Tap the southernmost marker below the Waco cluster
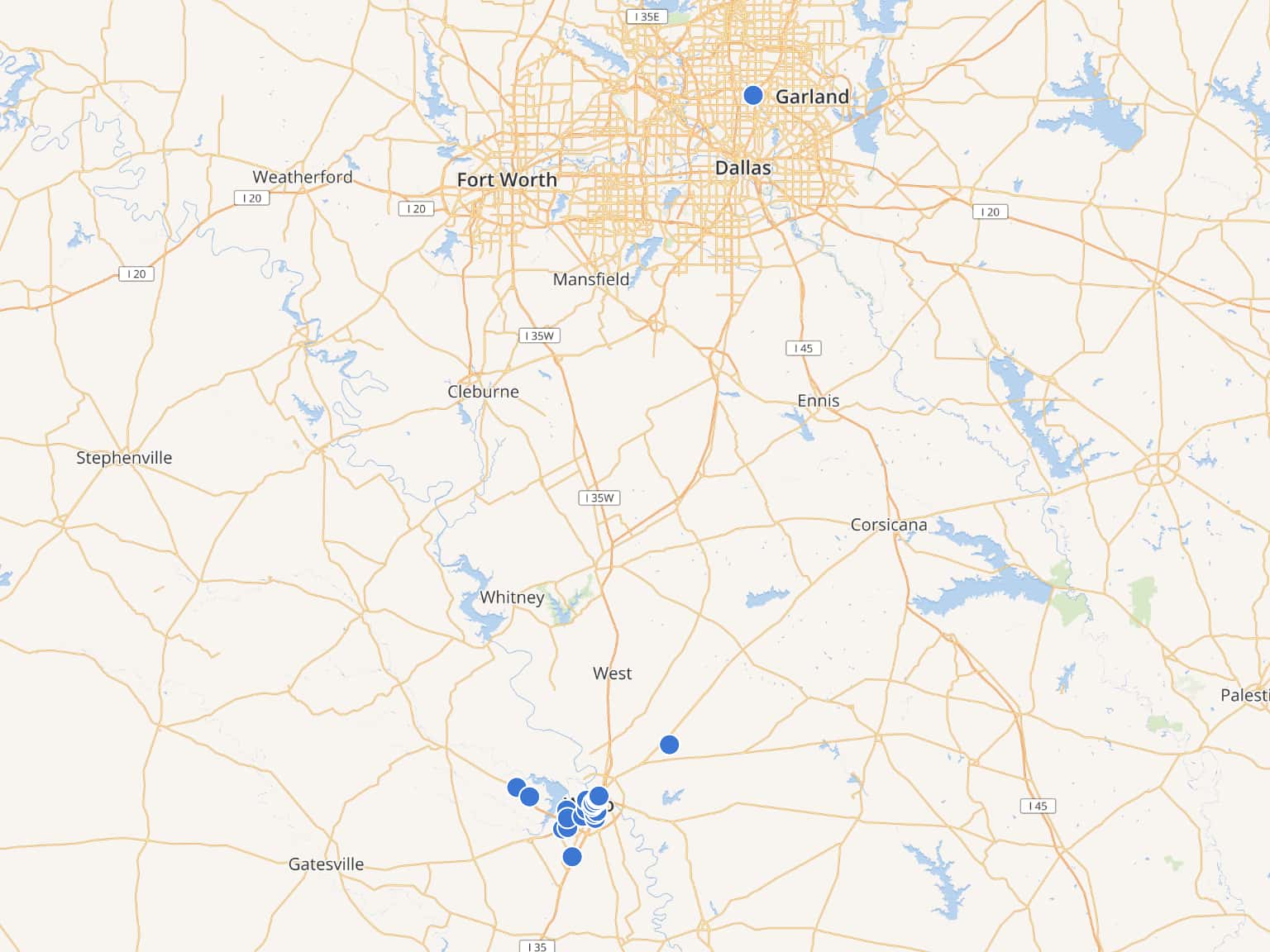The image size is (1270, 952). (x=571, y=857)
